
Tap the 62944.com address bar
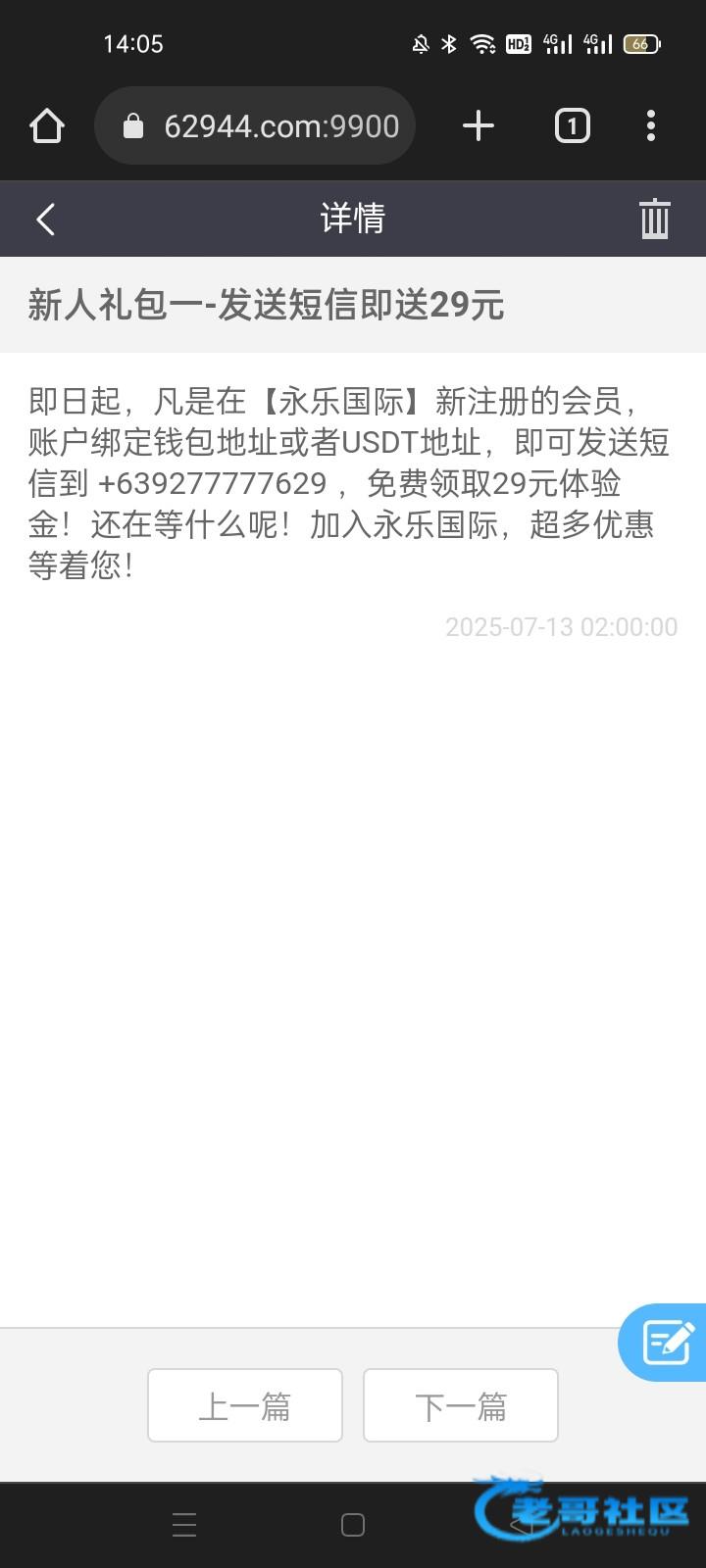[x=255, y=125]
